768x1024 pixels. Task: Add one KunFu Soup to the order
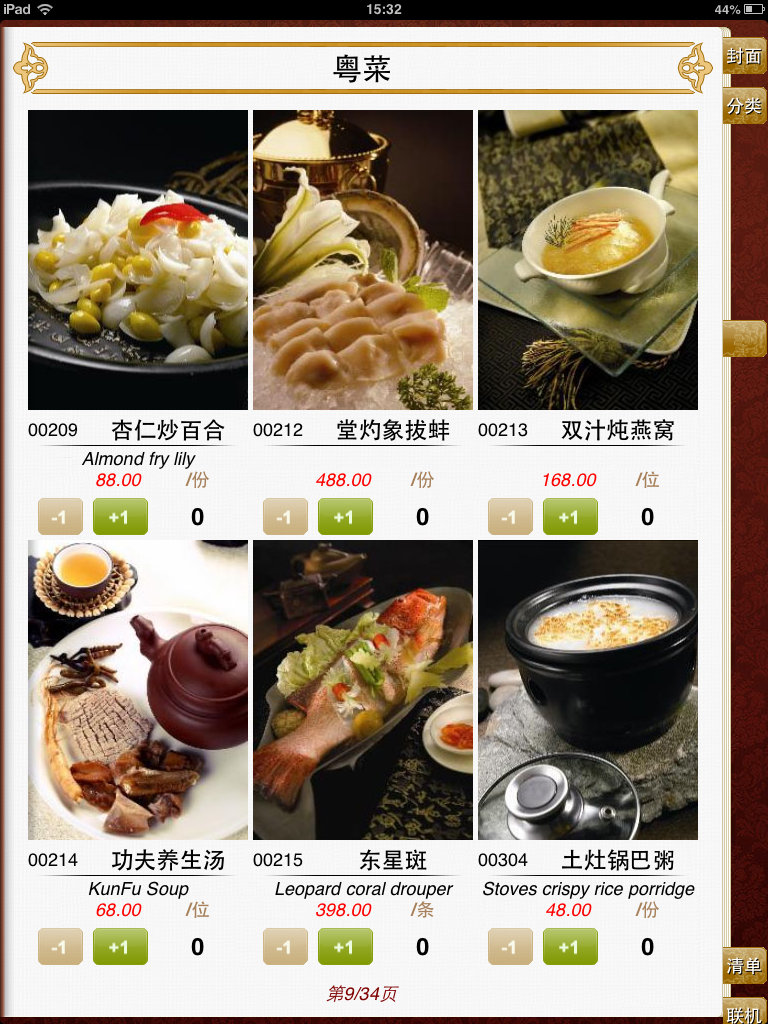[120, 947]
